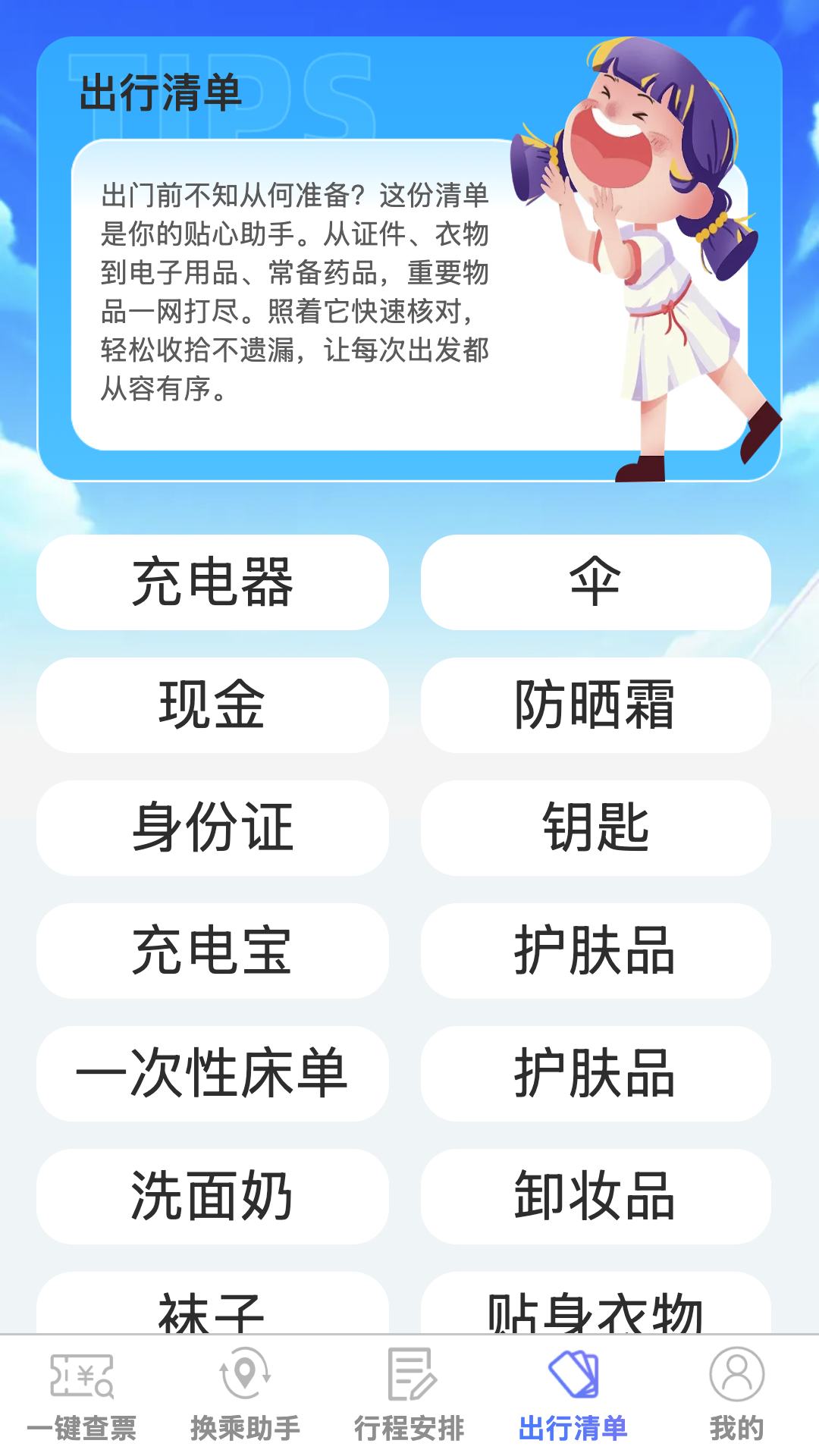Tap the 伞 checklist item
Image resolution: width=819 pixels, height=1456 pixels.
596,582
